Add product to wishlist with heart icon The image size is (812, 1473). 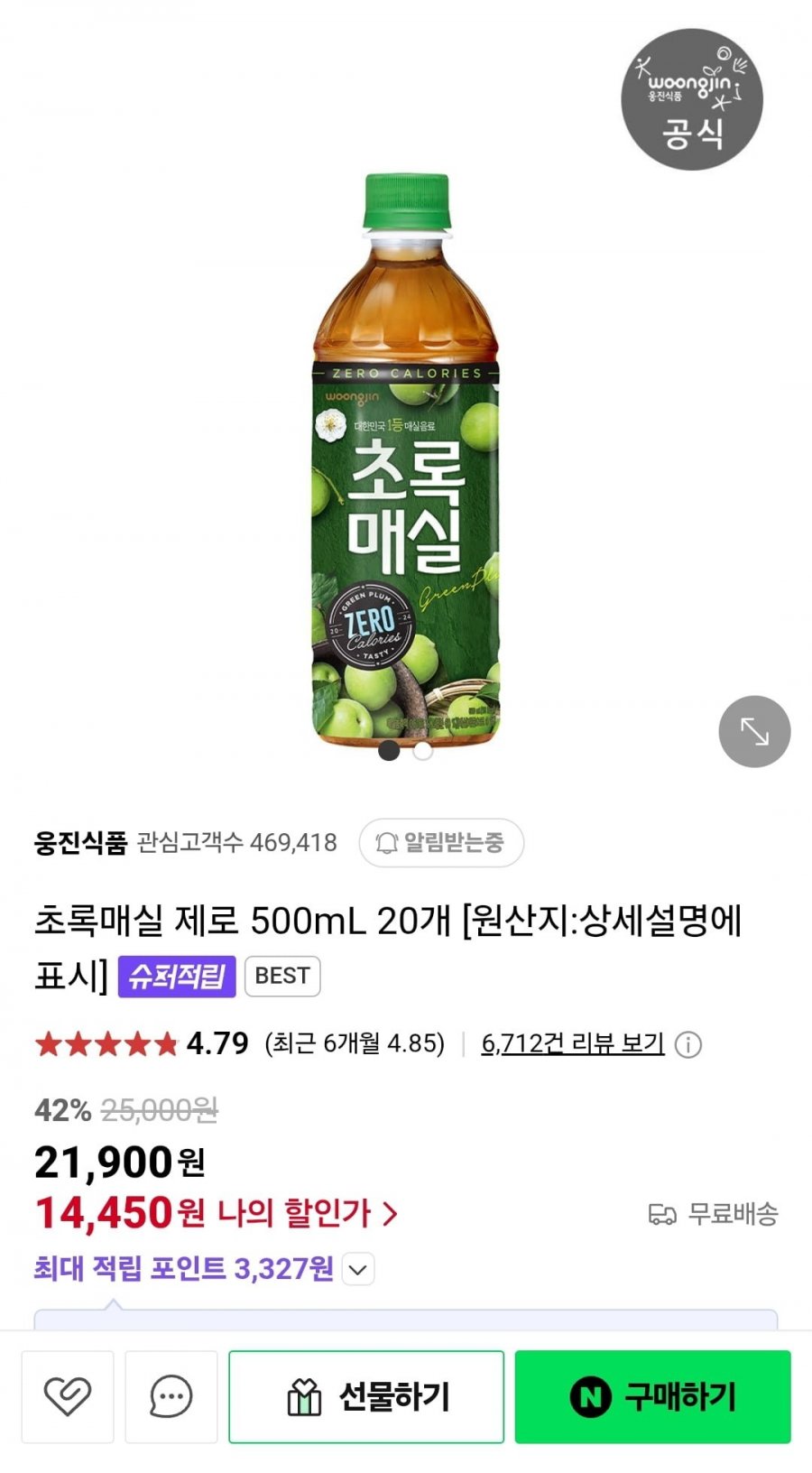tap(68, 1396)
